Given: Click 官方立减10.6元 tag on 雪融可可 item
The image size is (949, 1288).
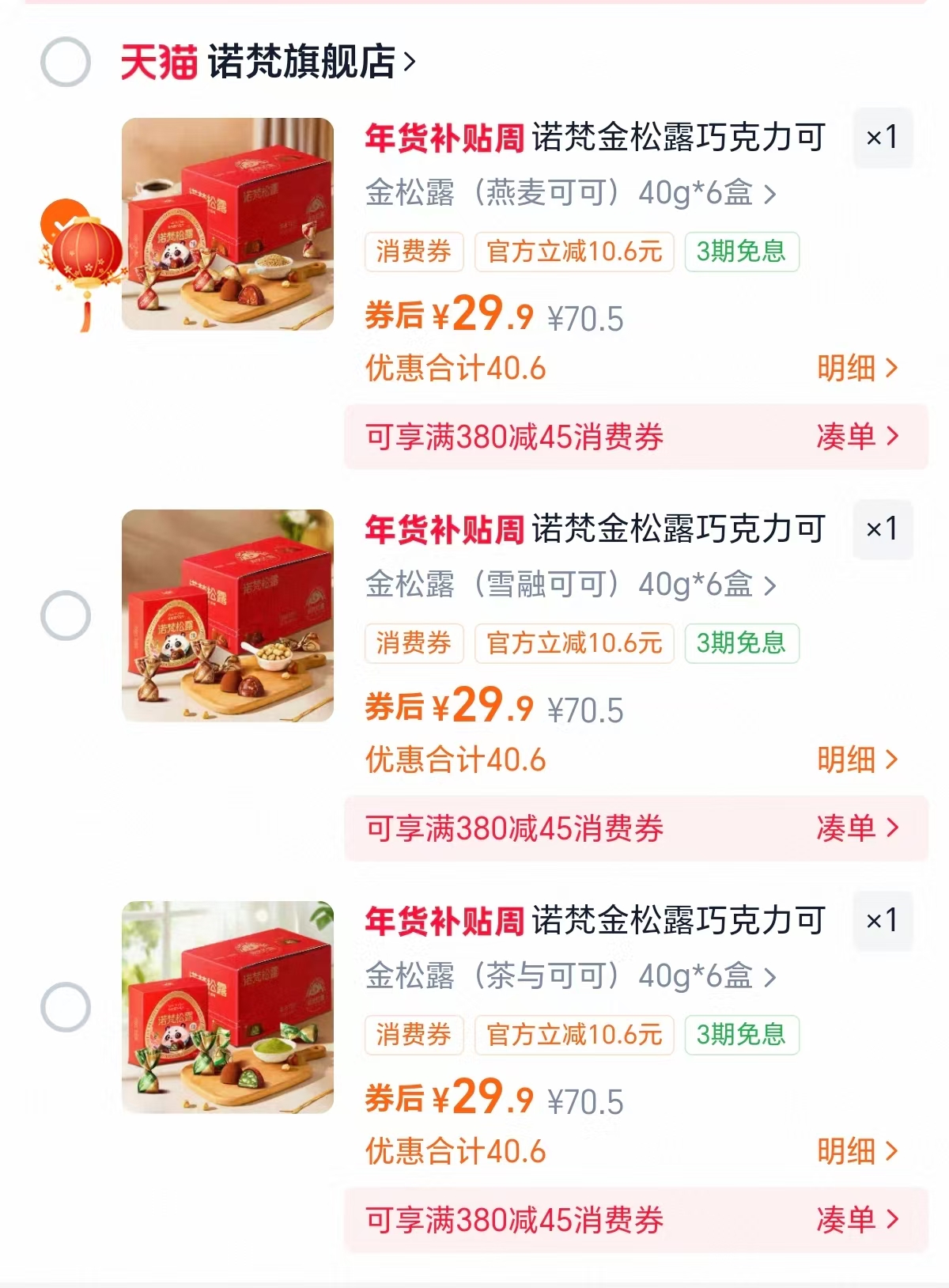Looking at the screenshot, I should [573, 643].
